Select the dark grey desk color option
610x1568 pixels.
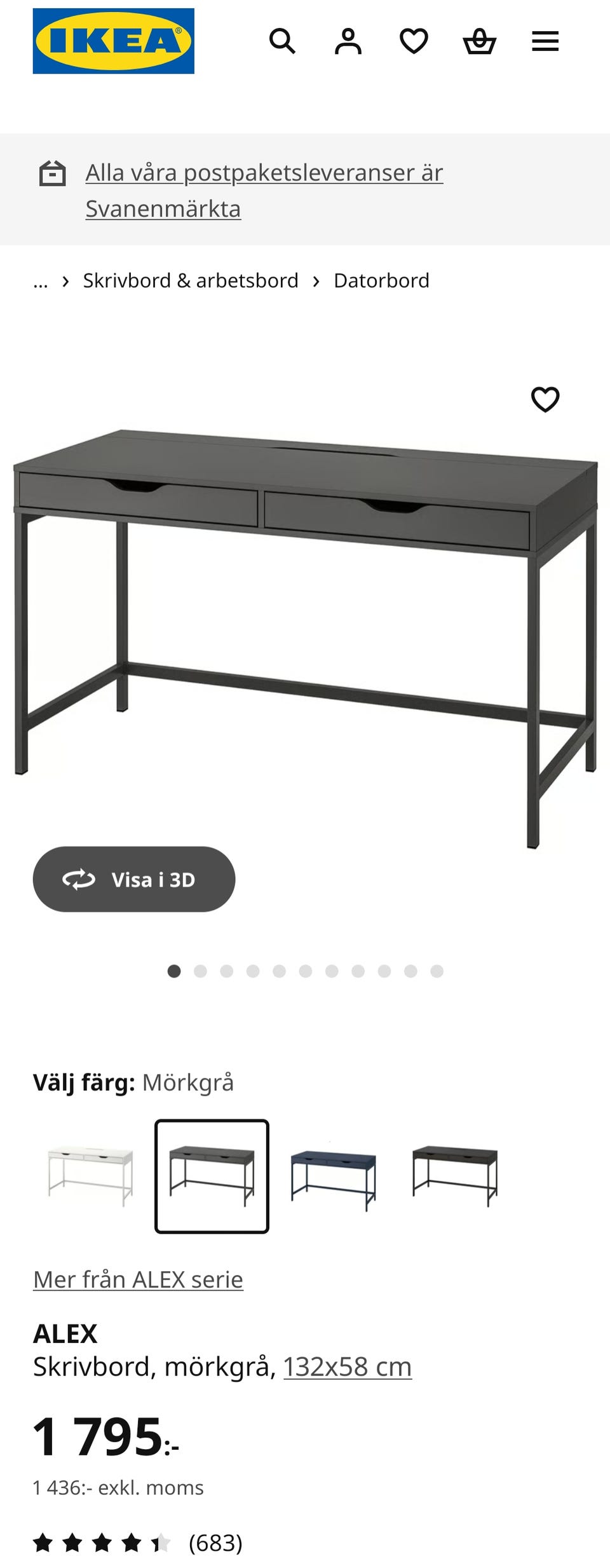[212, 1176]
